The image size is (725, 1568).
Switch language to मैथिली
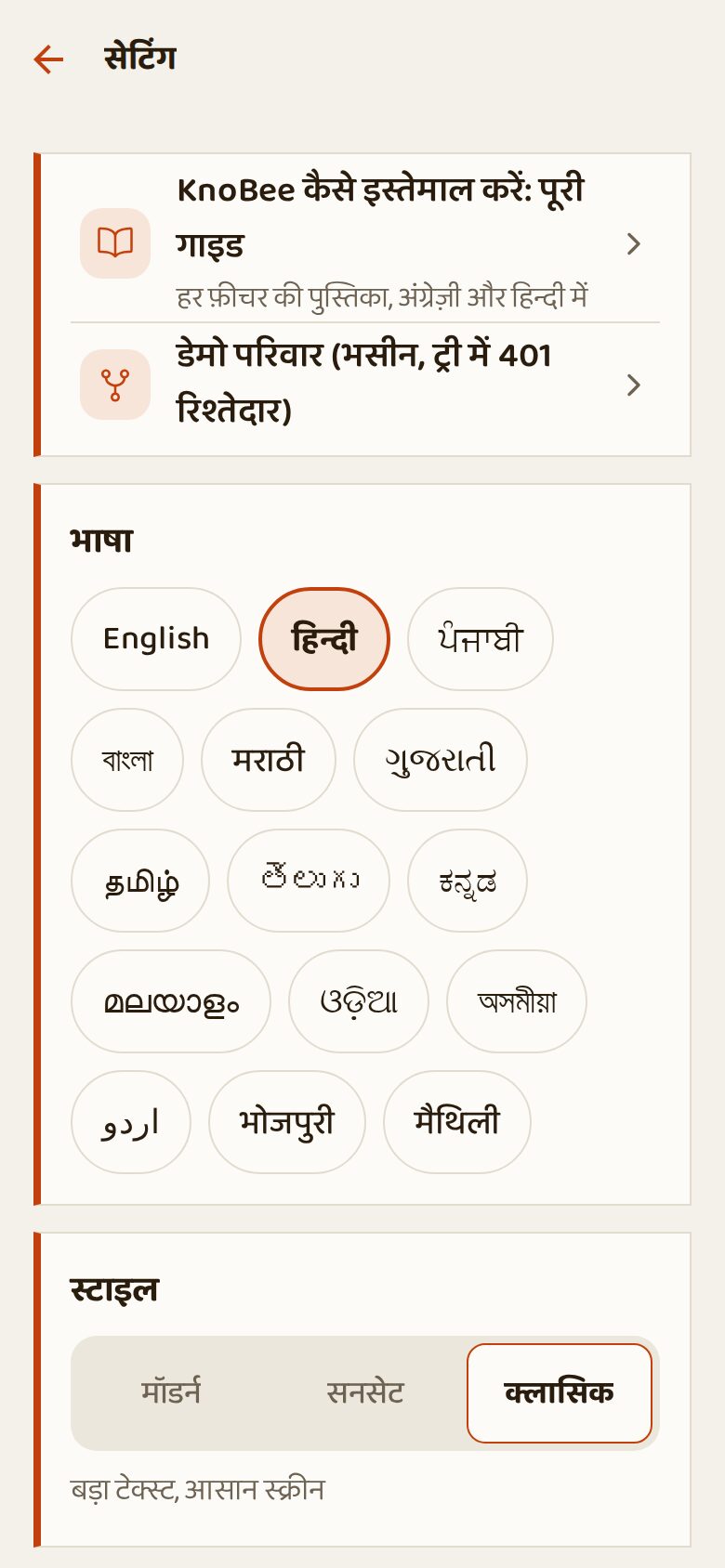click(457, 1122)
